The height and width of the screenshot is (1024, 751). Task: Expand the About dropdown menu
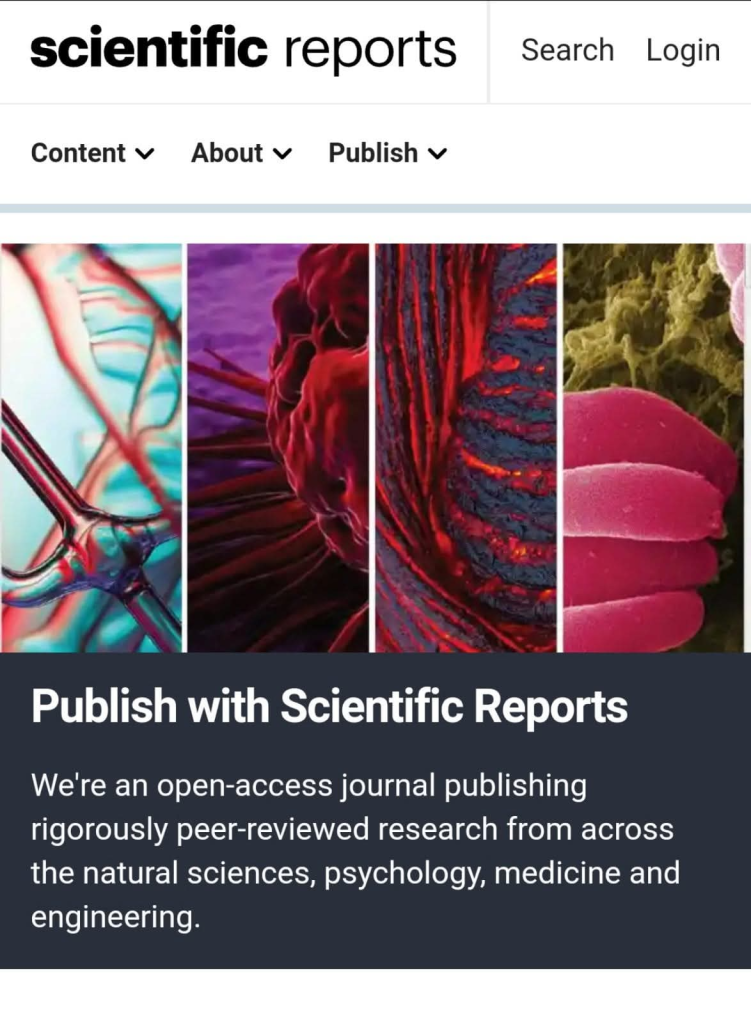coord(241,153)
